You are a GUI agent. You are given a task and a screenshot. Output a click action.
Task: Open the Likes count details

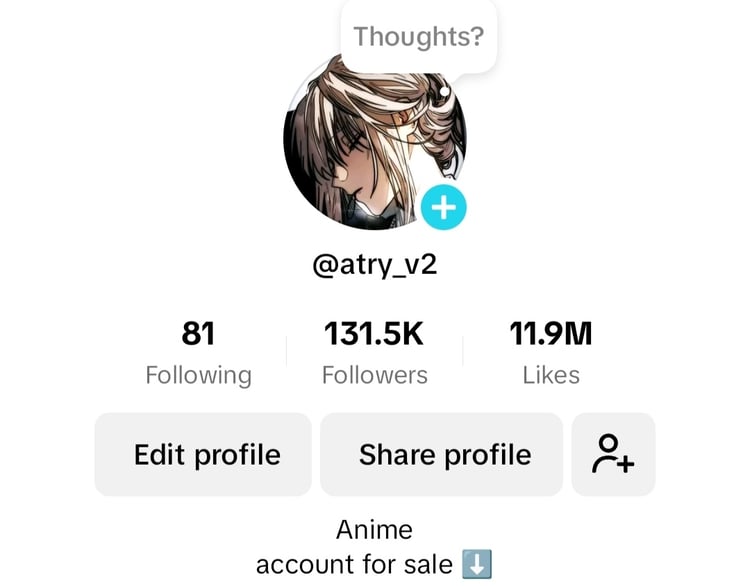(x=551, y=353)
